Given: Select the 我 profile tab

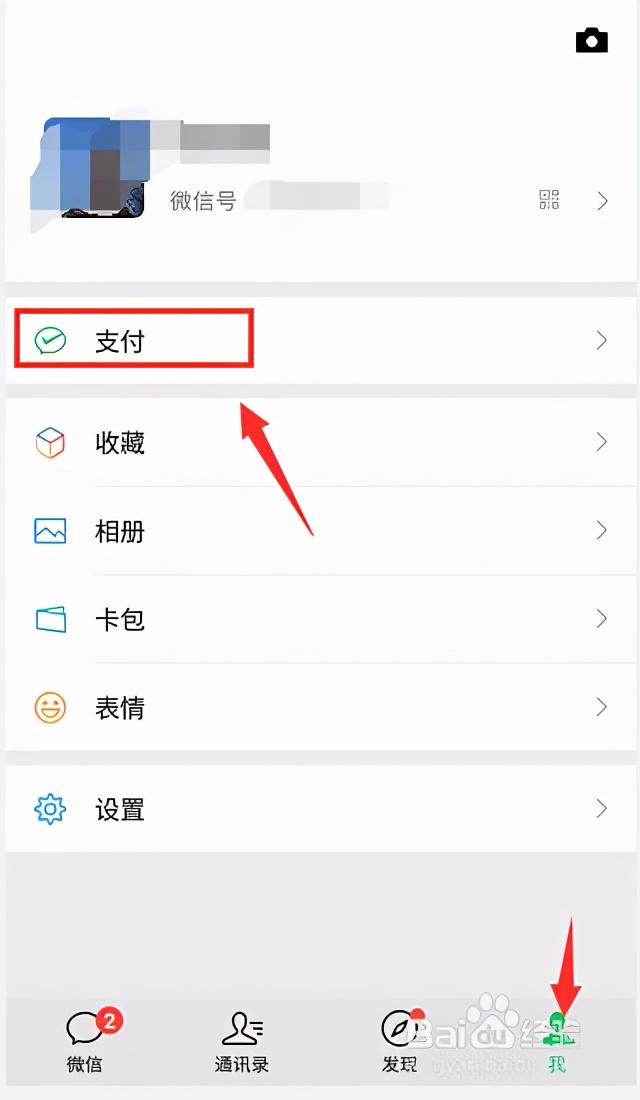Looking at the screenshot, I should coord(557,1040).
